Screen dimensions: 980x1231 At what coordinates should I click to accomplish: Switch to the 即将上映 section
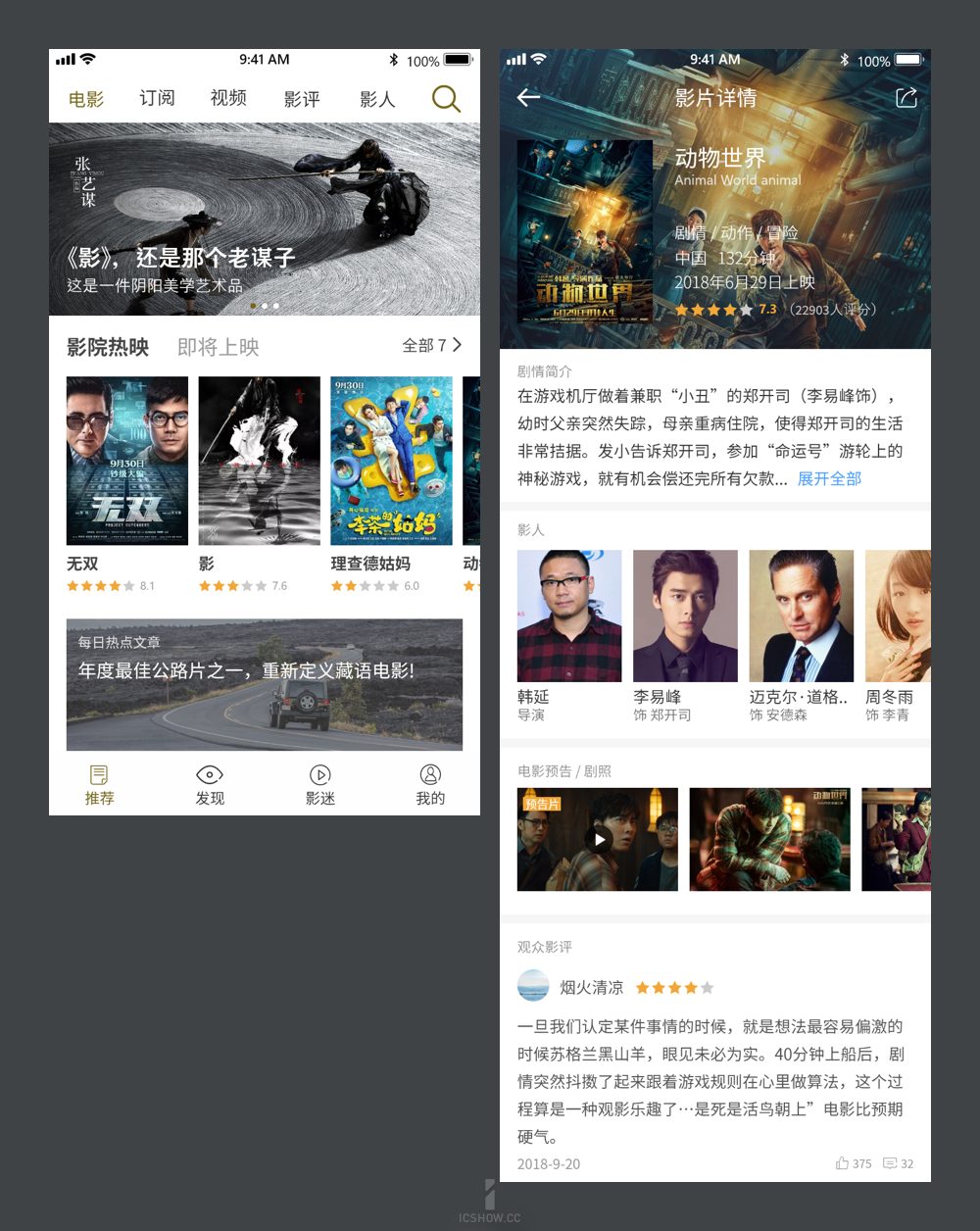click(218, 347)
